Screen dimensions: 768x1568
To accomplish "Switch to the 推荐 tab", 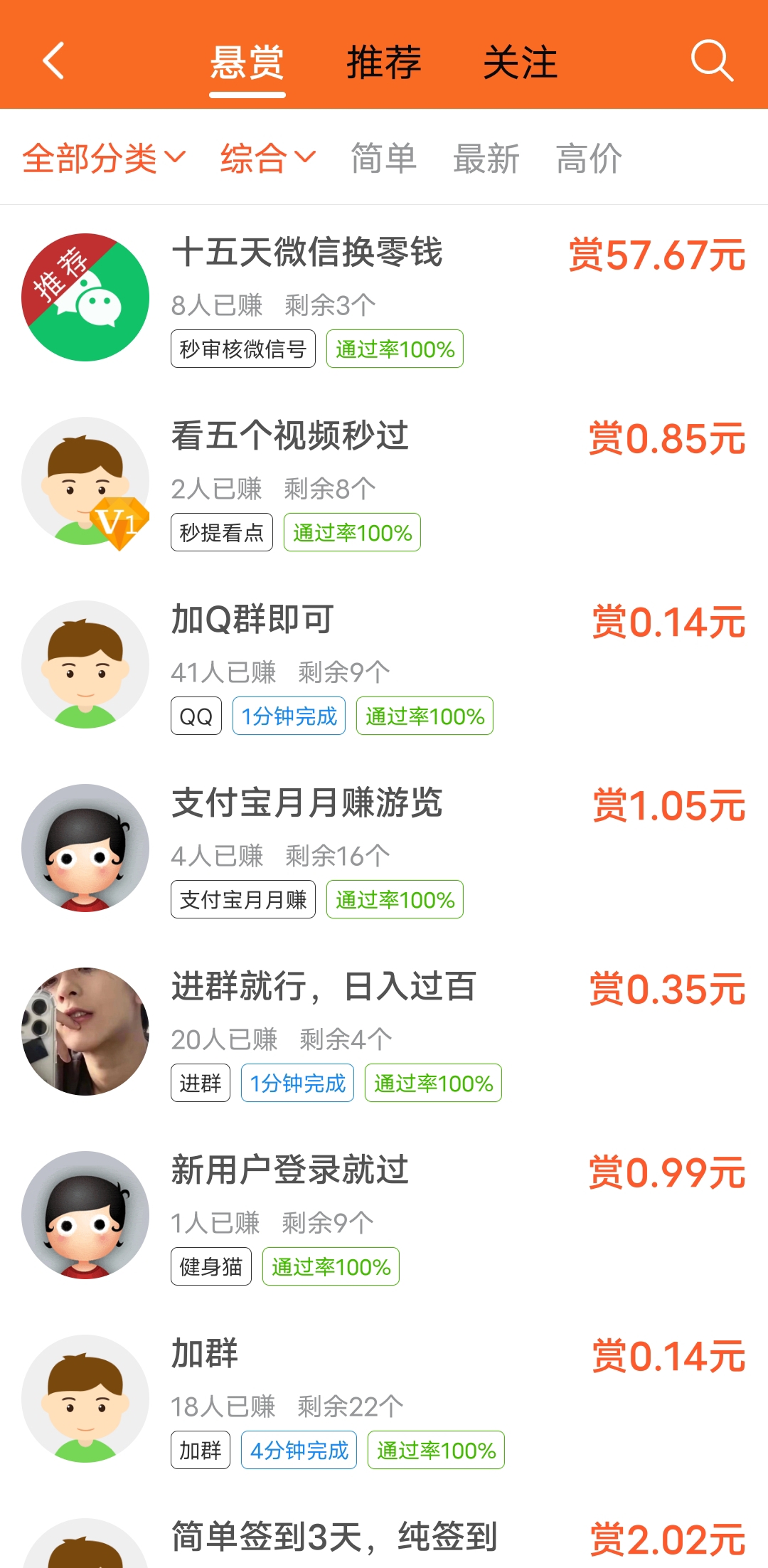I will [384, 62].
